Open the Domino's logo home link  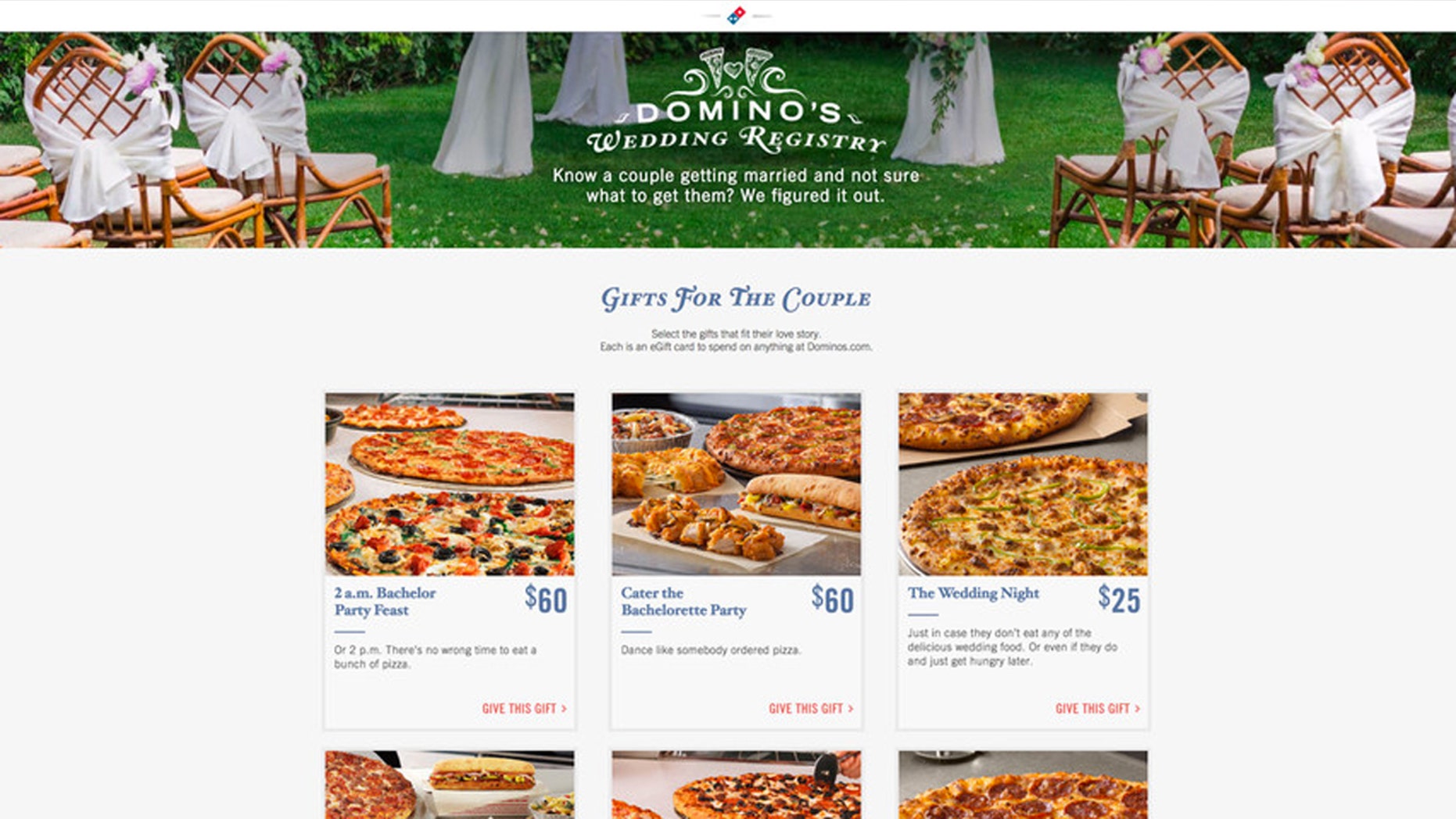pos(736,15)
